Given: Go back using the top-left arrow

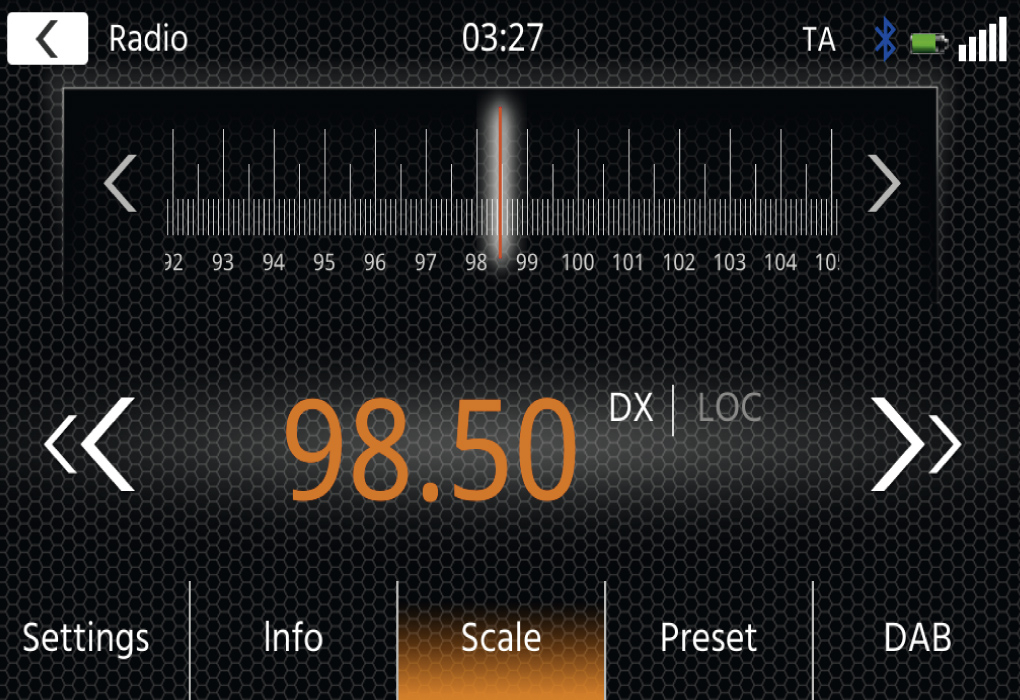Looking at the screenshot, I should click(47, 39).
